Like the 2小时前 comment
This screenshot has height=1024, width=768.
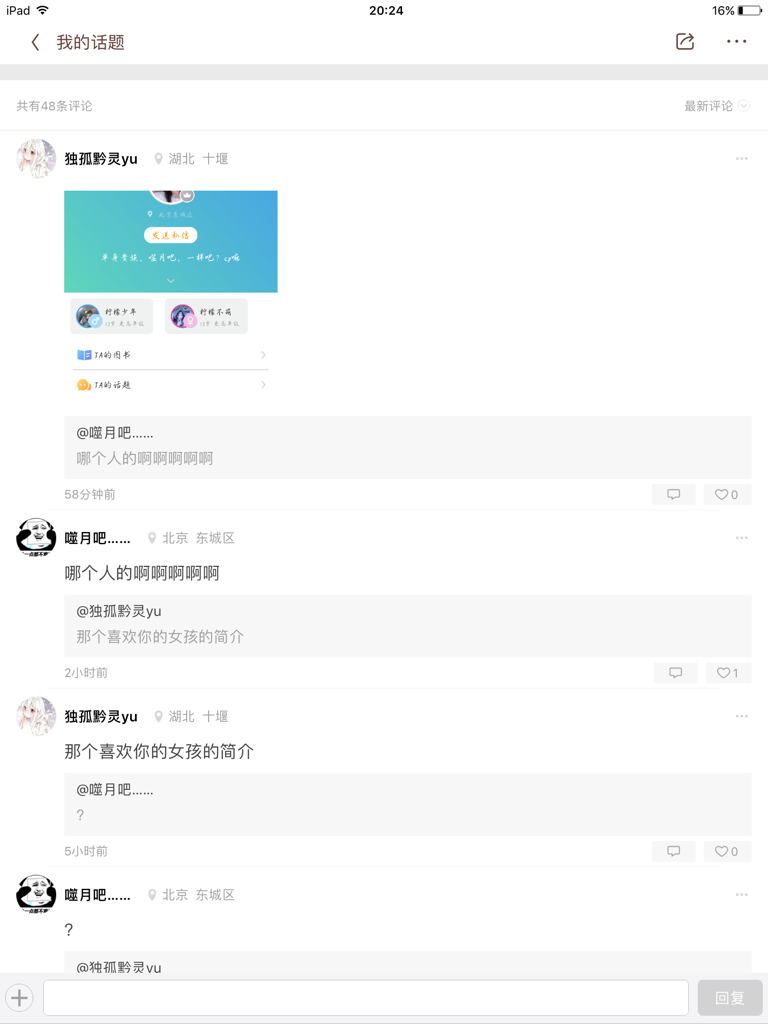[727, 673]
